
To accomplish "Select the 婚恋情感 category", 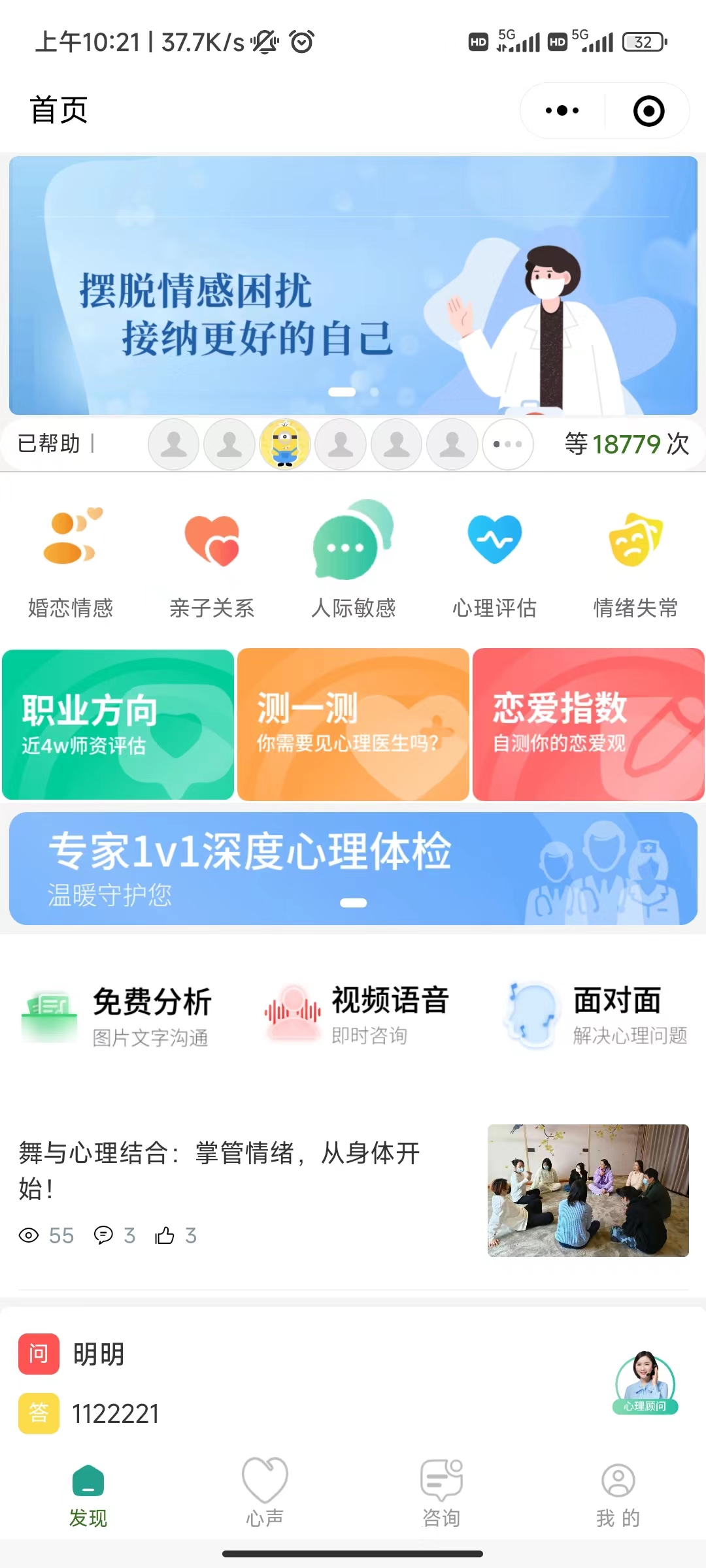I will pos(71,563).
